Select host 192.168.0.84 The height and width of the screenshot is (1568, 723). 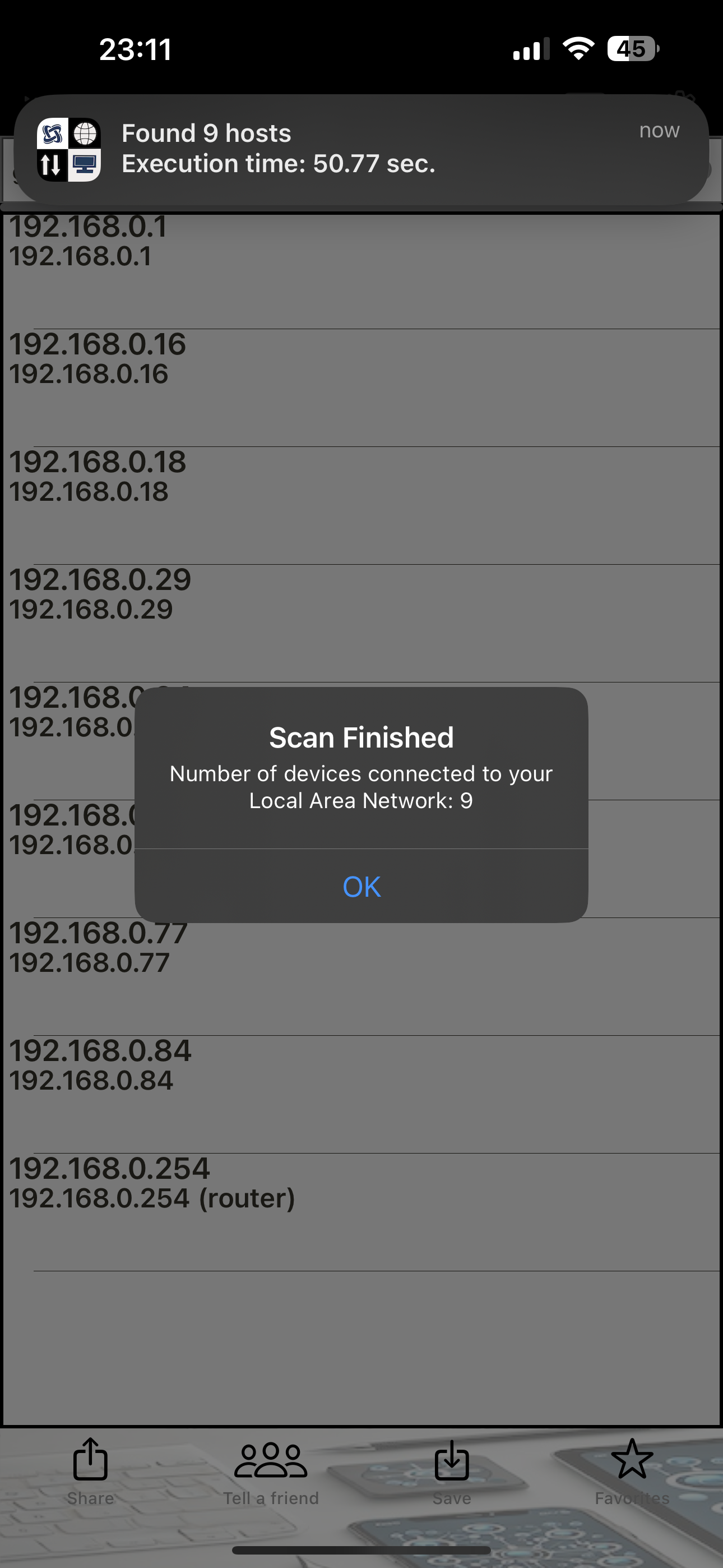[x=361, y=1095]
